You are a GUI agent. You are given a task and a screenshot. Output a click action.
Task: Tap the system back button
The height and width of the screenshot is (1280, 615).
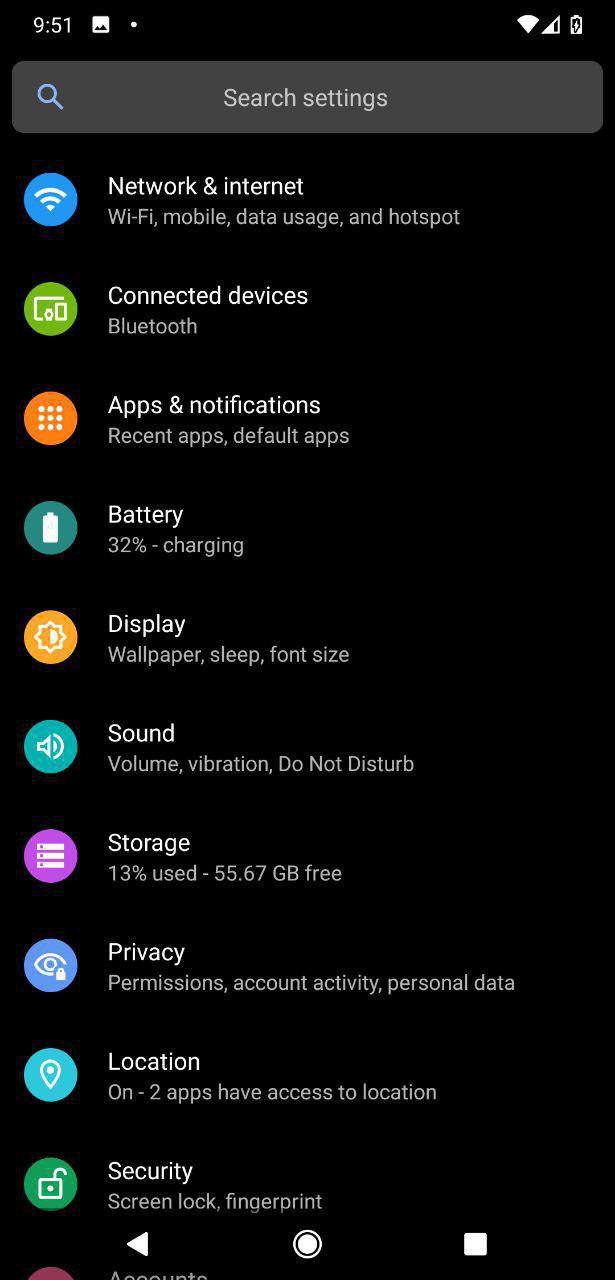tap(138, 1243)
